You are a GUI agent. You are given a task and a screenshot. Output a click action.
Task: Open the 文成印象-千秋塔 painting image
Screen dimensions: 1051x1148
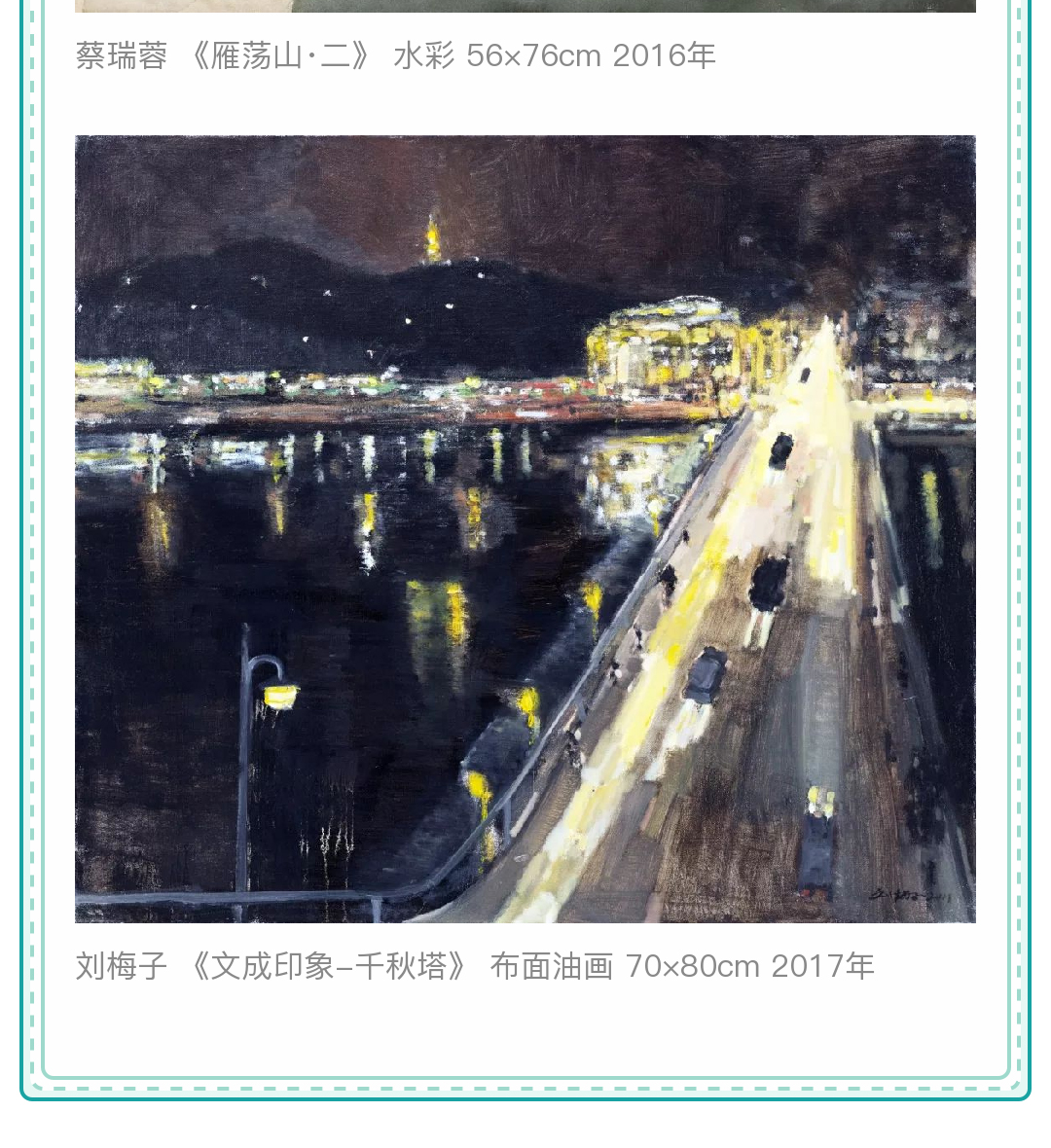525,528
